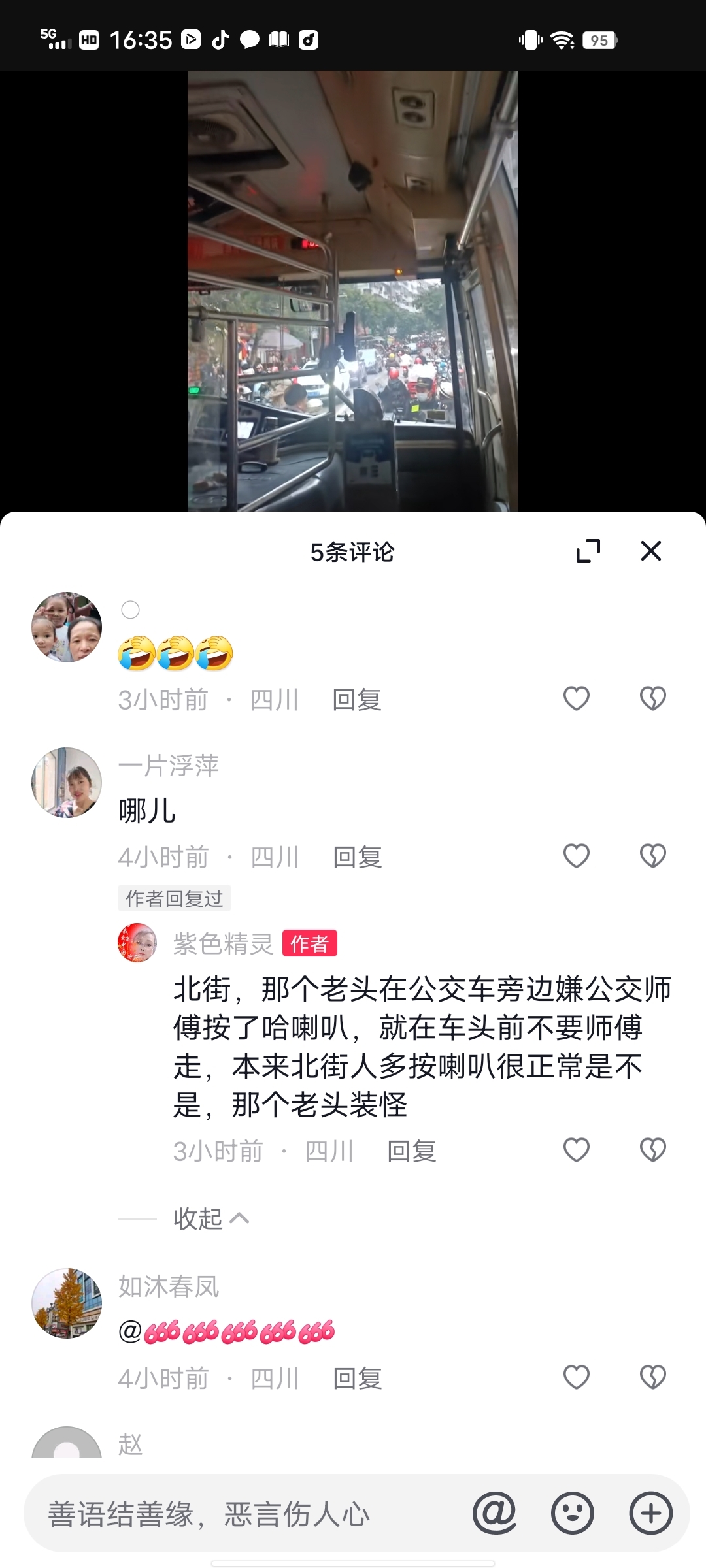Reply to author 紫色精灵's comment
The height and width of the screenshot is (1568, 706).
click(412, 1151)
